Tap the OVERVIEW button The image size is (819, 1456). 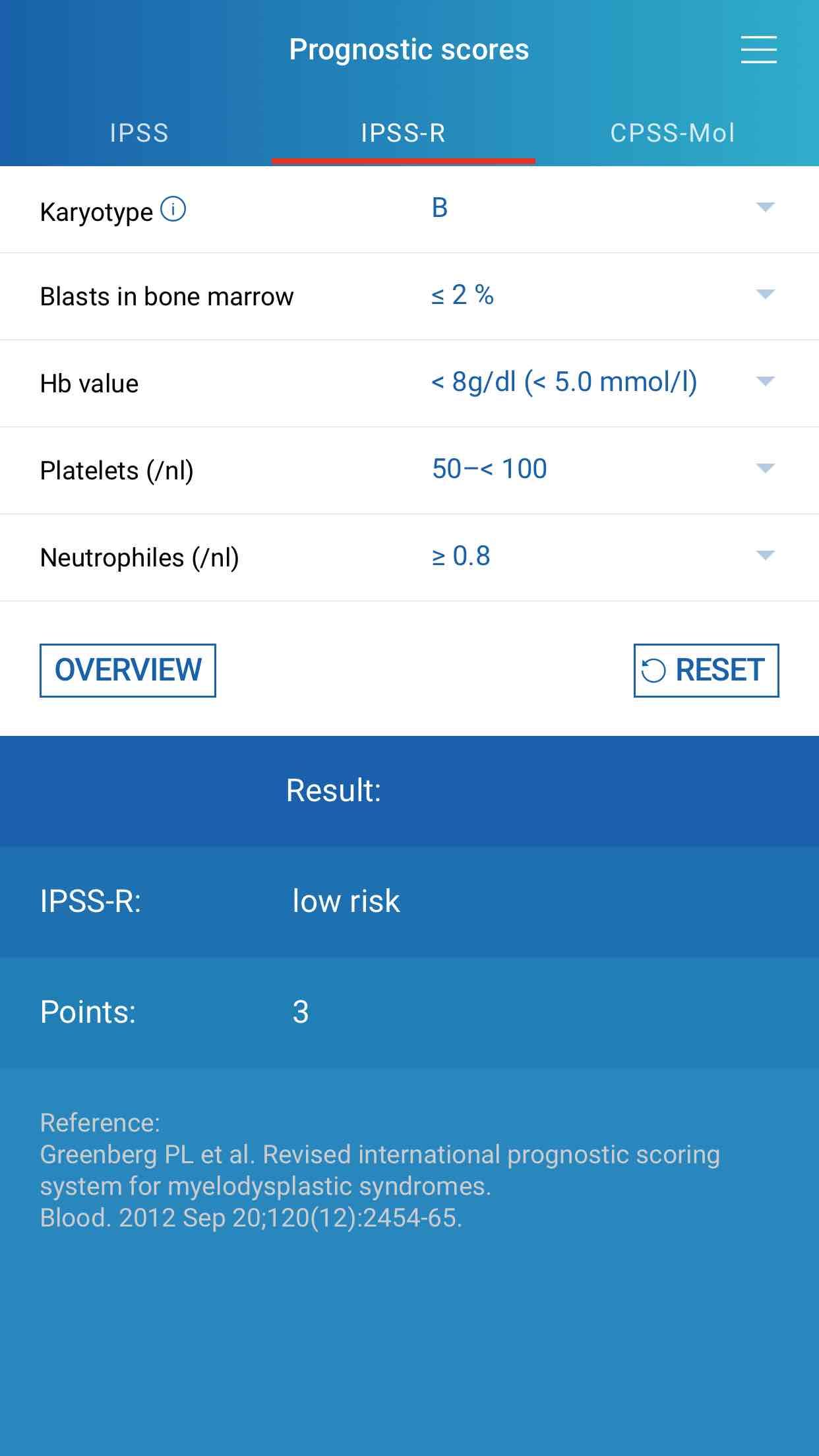coord(128,670)
